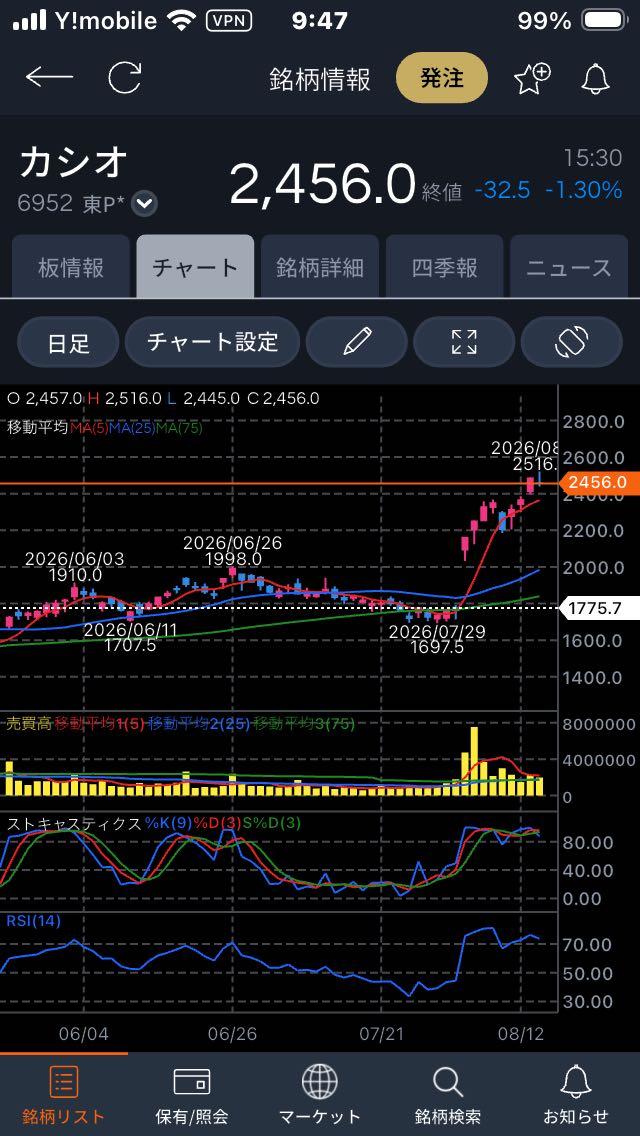Viewport: 640px width, 1136px height.
Task: Open the ニュース tab
Action: [x=568, y=267]
